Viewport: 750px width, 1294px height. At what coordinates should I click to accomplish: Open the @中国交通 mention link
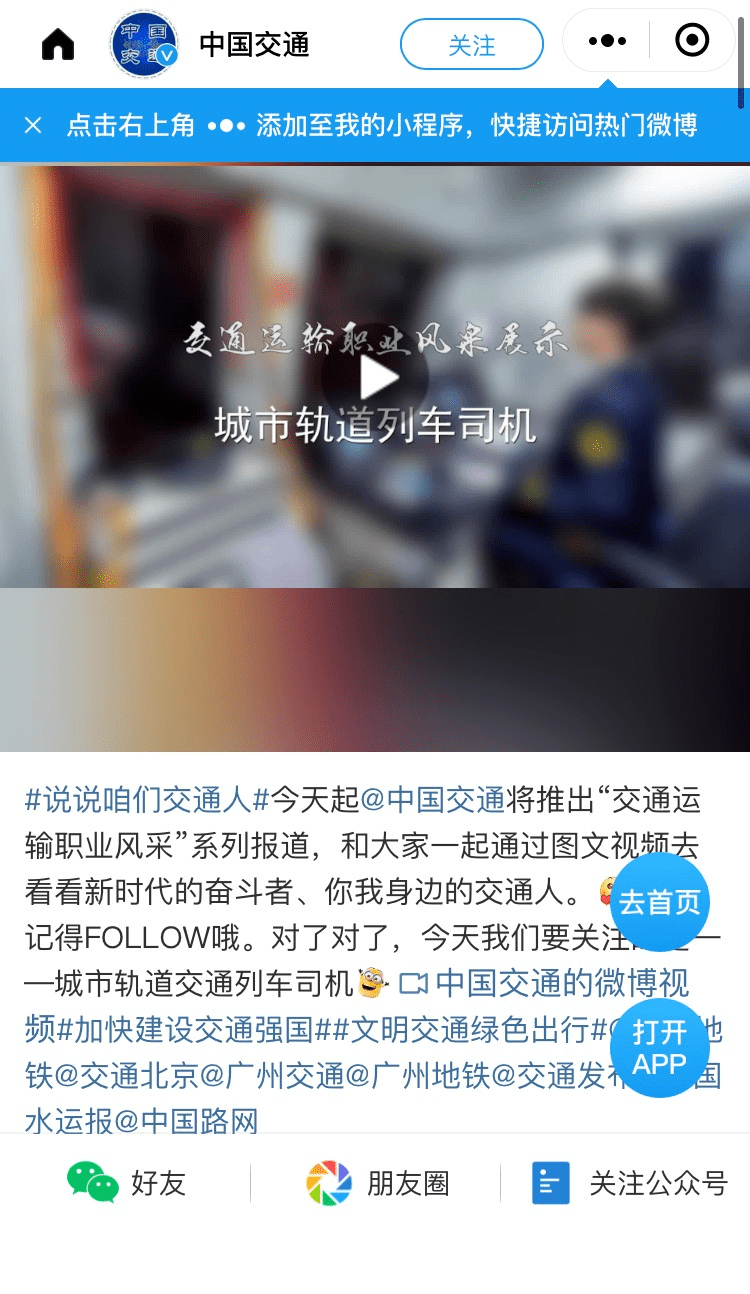432,800
